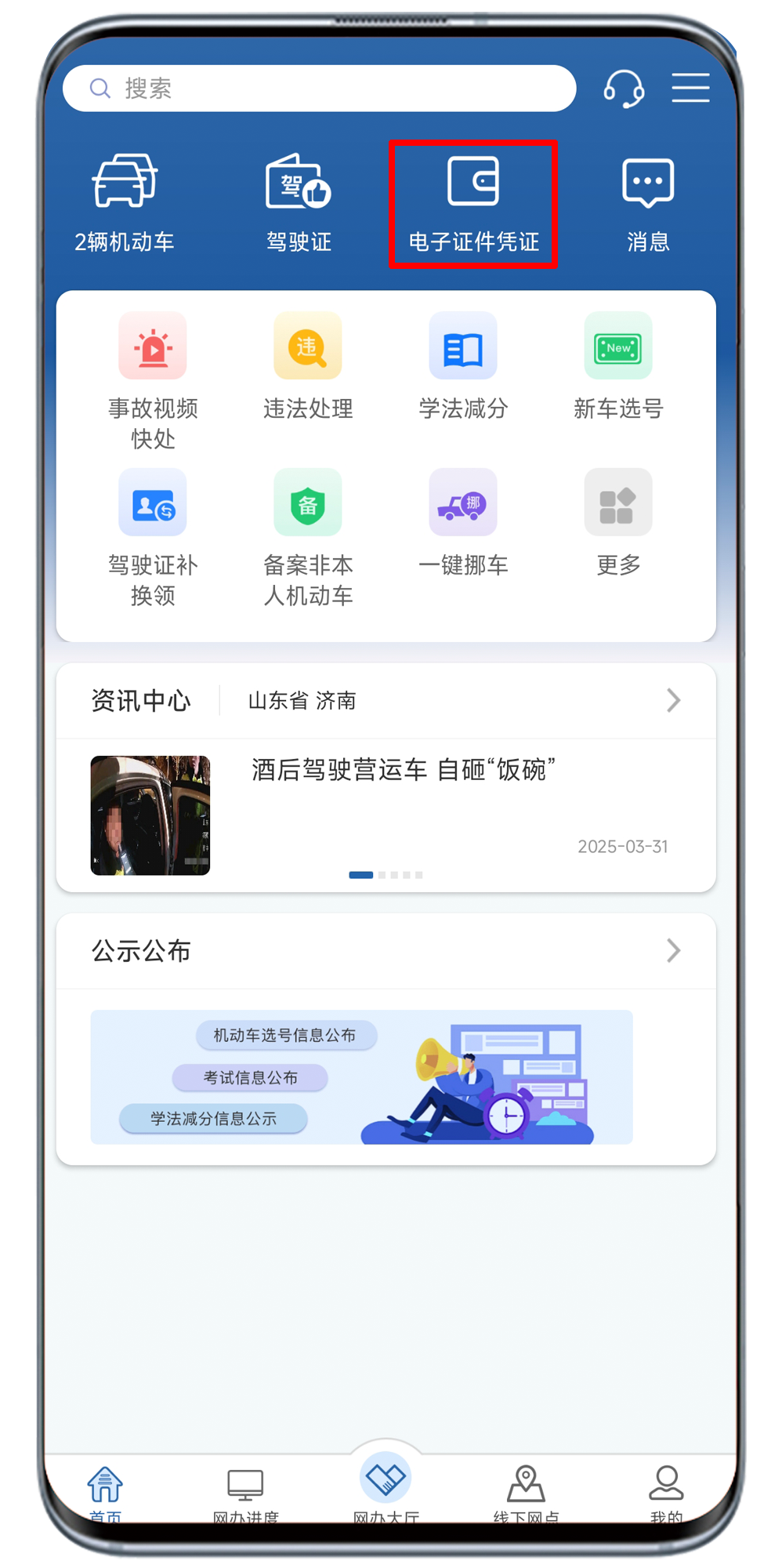Select 事故视频快处 service
Screen dimensions: 782x1568
[153, 380]
